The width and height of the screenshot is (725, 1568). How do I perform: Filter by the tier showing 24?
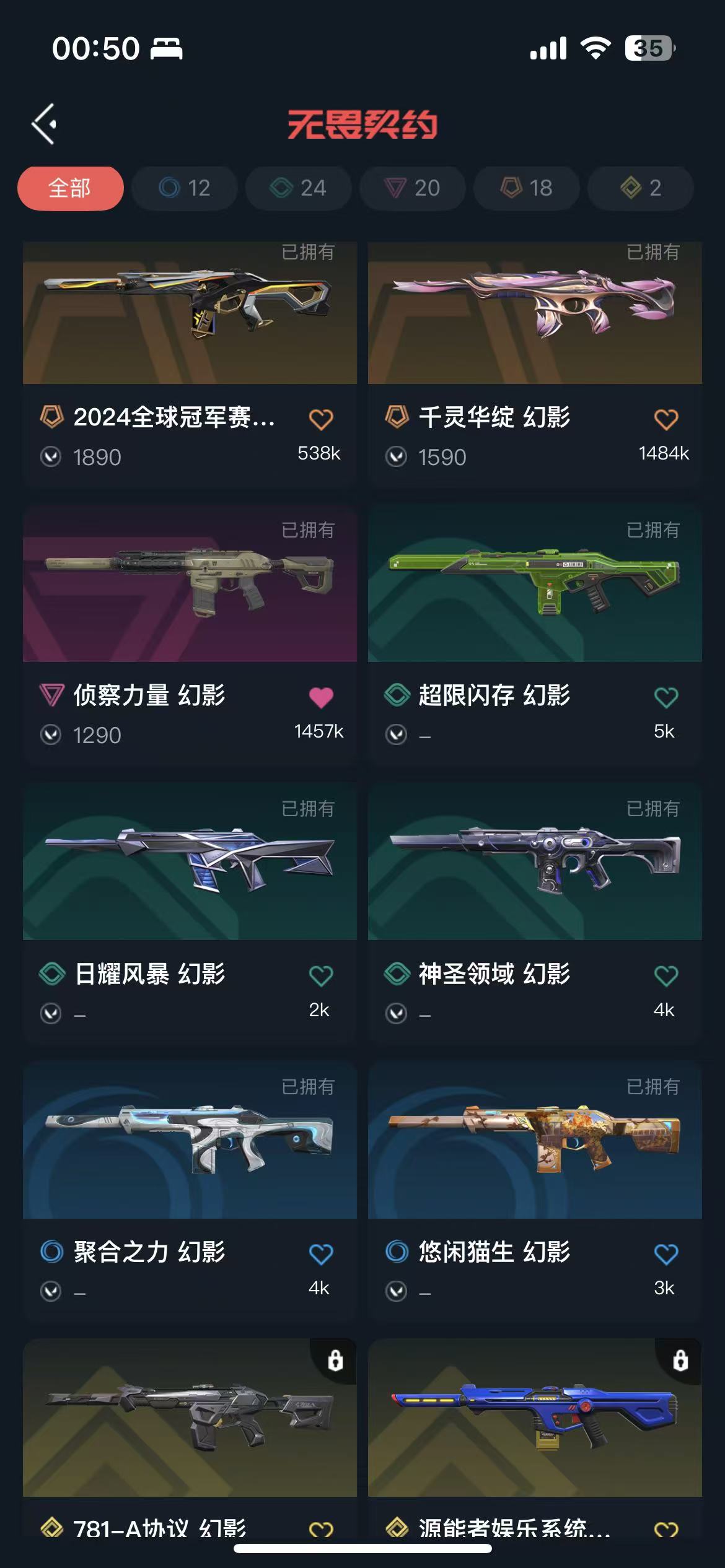coord(299,188)
